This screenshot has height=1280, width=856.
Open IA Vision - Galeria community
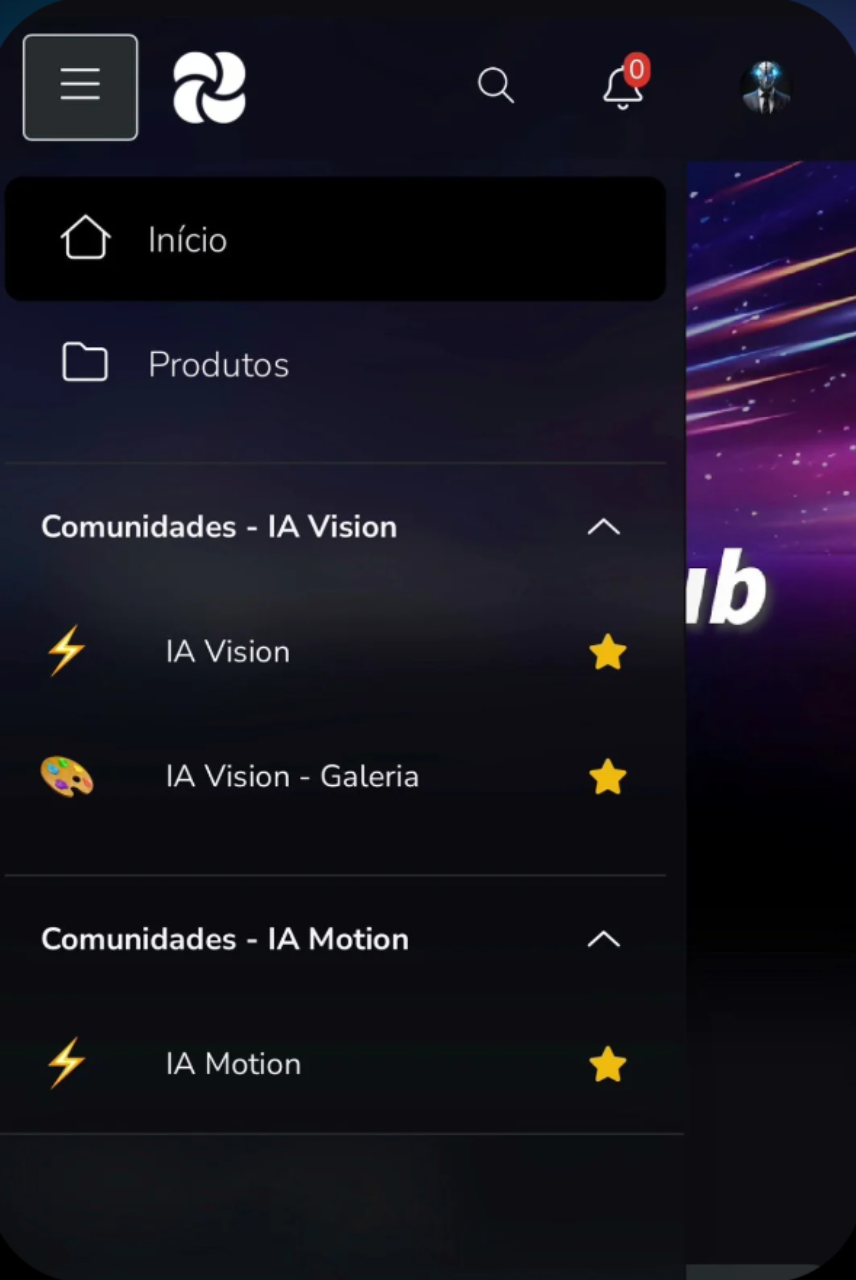tap(291, 777)
